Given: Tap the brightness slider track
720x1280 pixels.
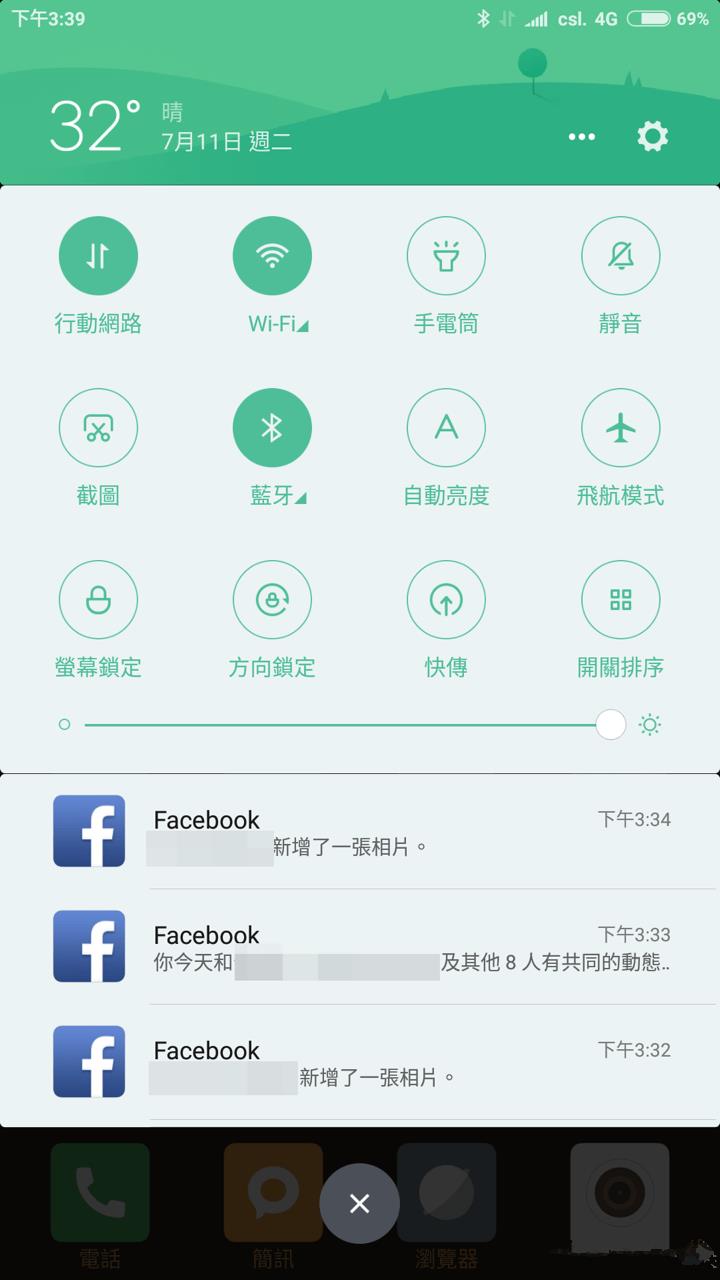Looking at the screenshot, I should [x=340, y=725].
